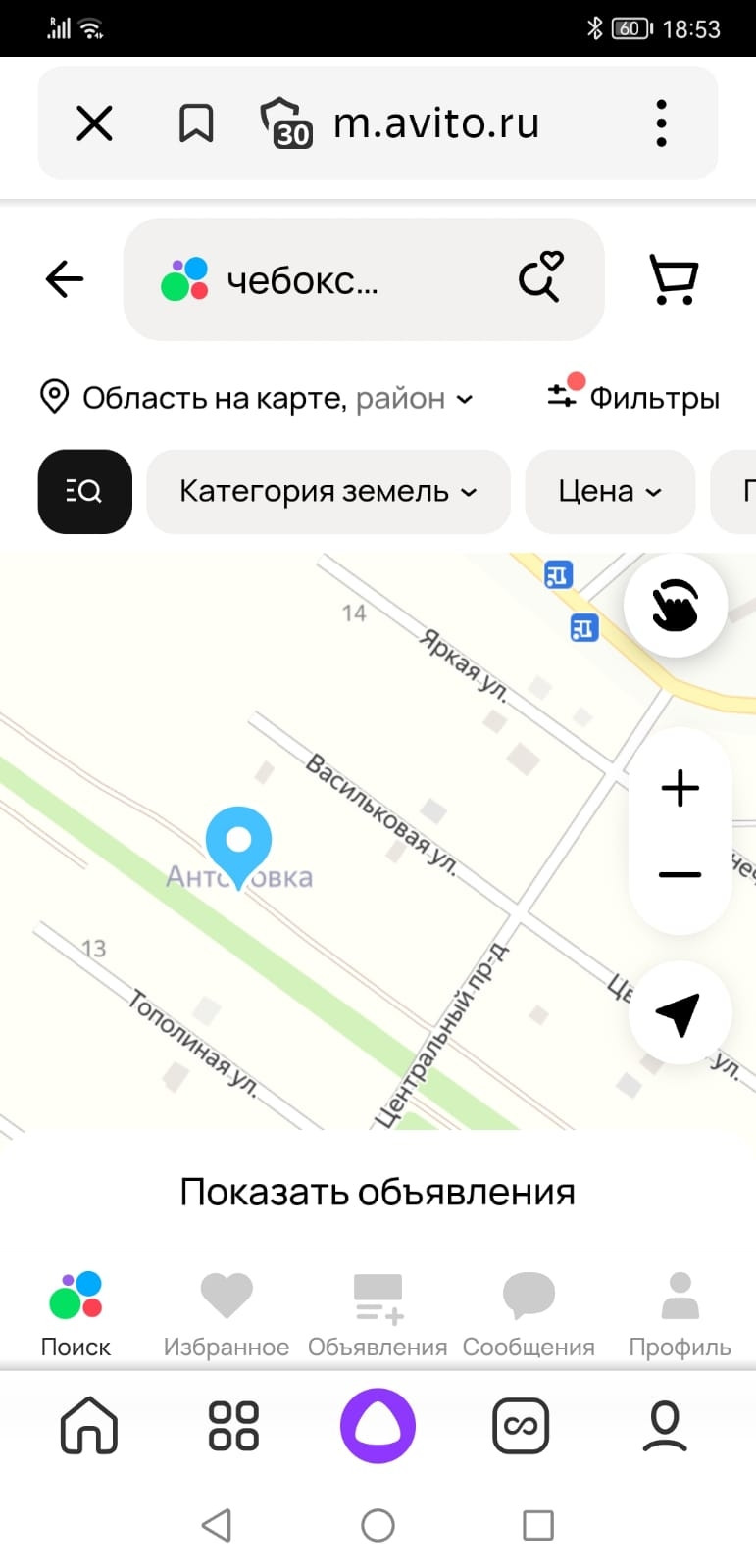Open the shopping cart
Image resolution: width=756 pixels, height=1568 pixels.
tap(674, 279)
